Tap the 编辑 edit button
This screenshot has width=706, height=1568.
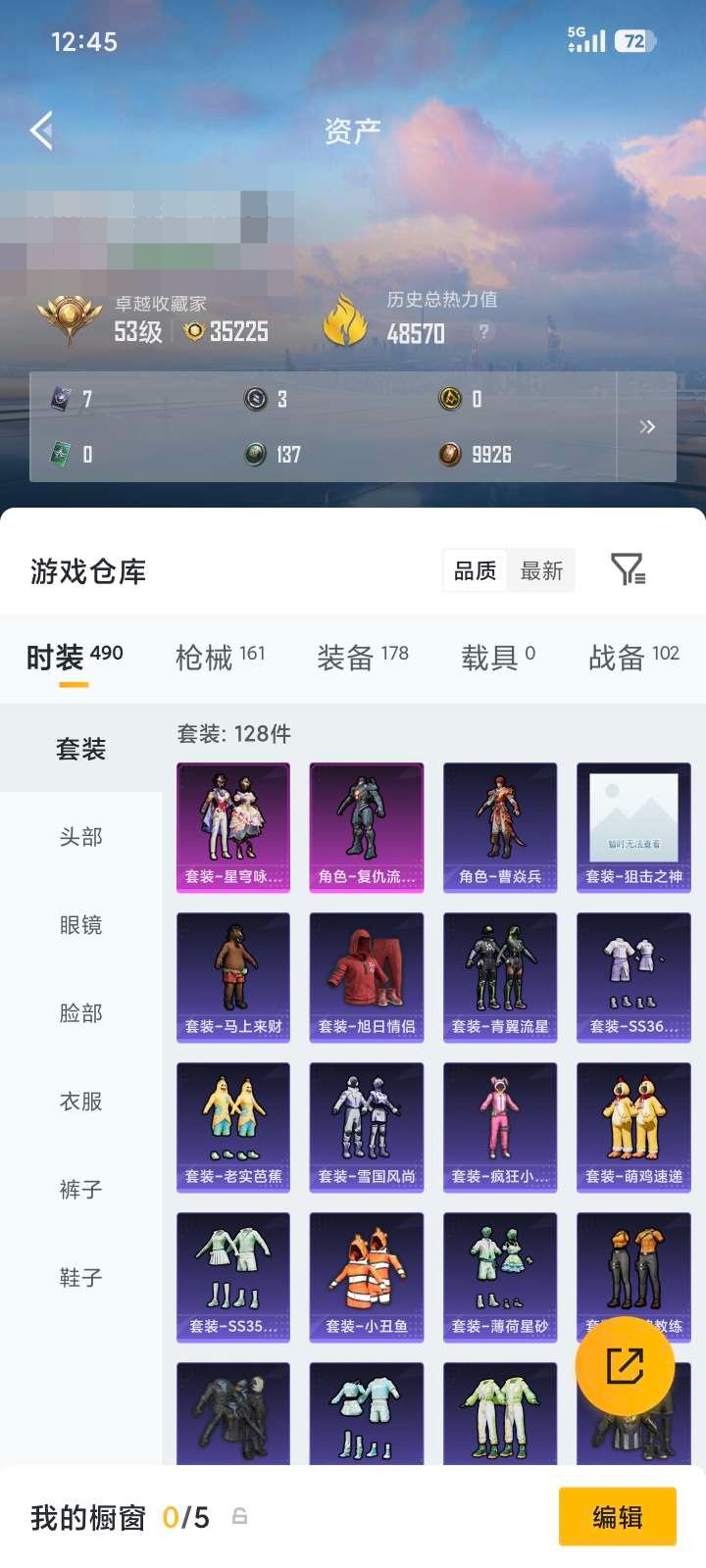[617, 1516]
